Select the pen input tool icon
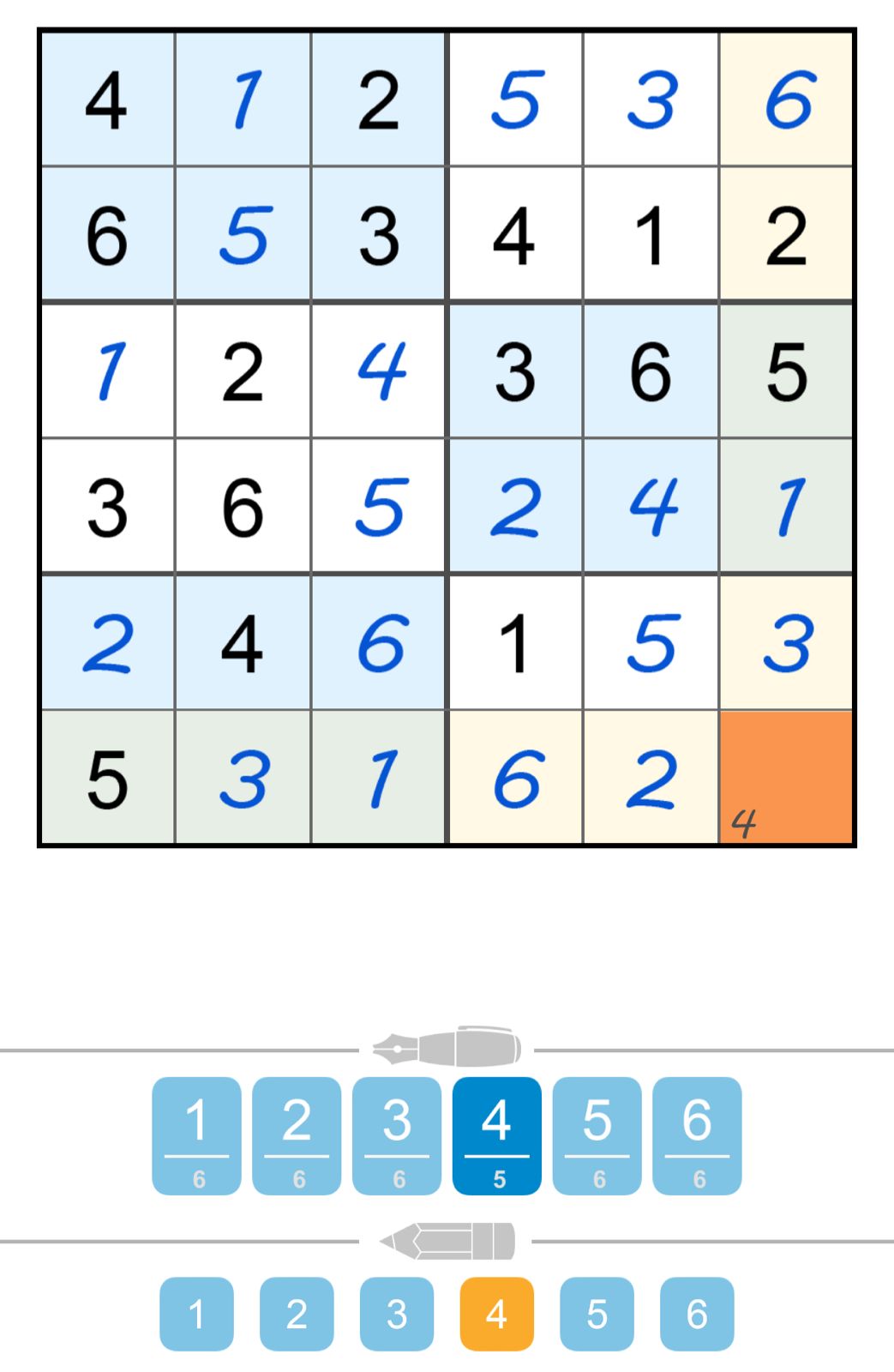Image resolution: width=894 pixels, height=1372 pixels. (x=447, y=1047)
